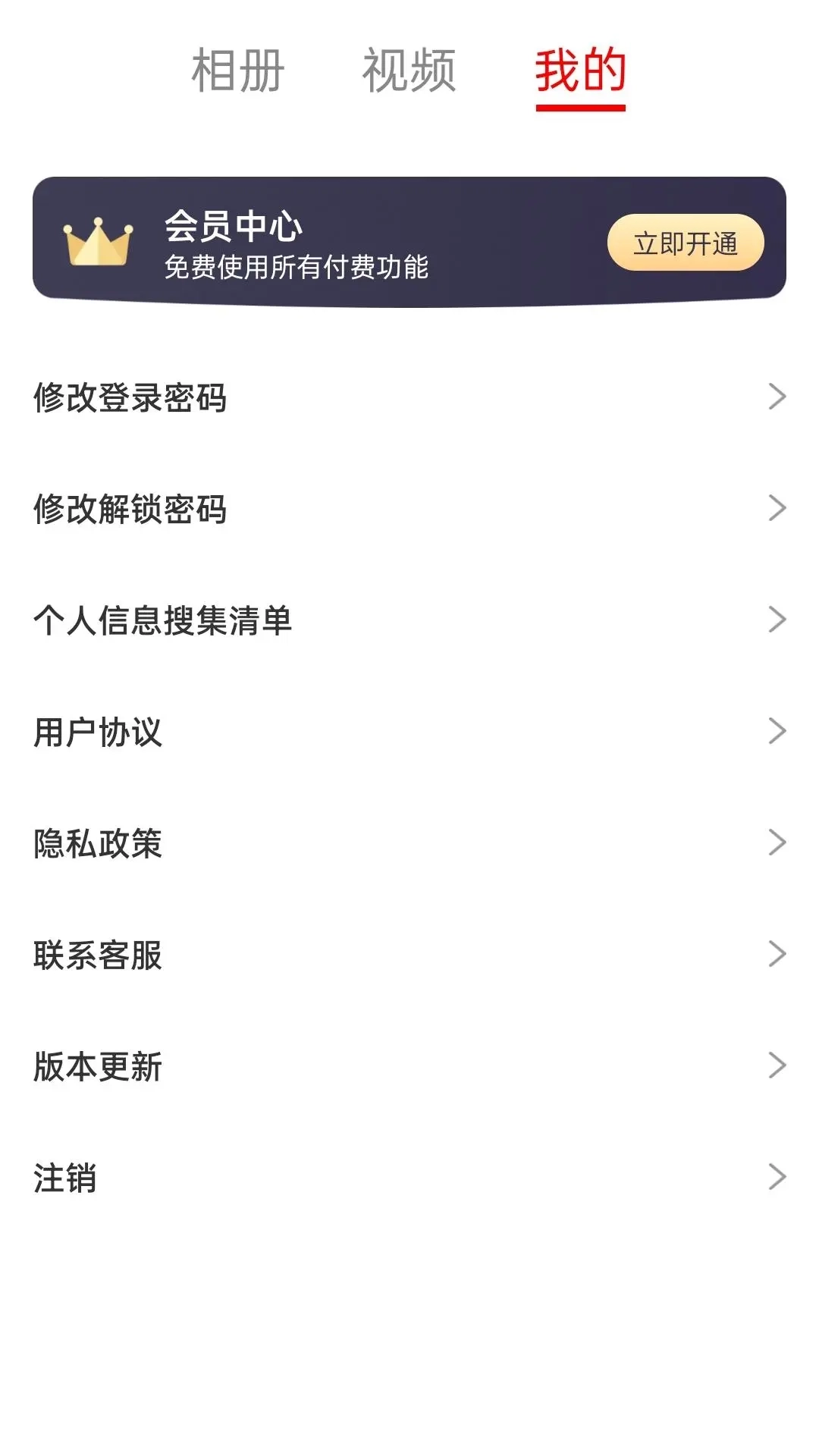This screenshot has height=1456, width=819.
Task: Select the 我的 tab
Action: [x=580, y=72]
